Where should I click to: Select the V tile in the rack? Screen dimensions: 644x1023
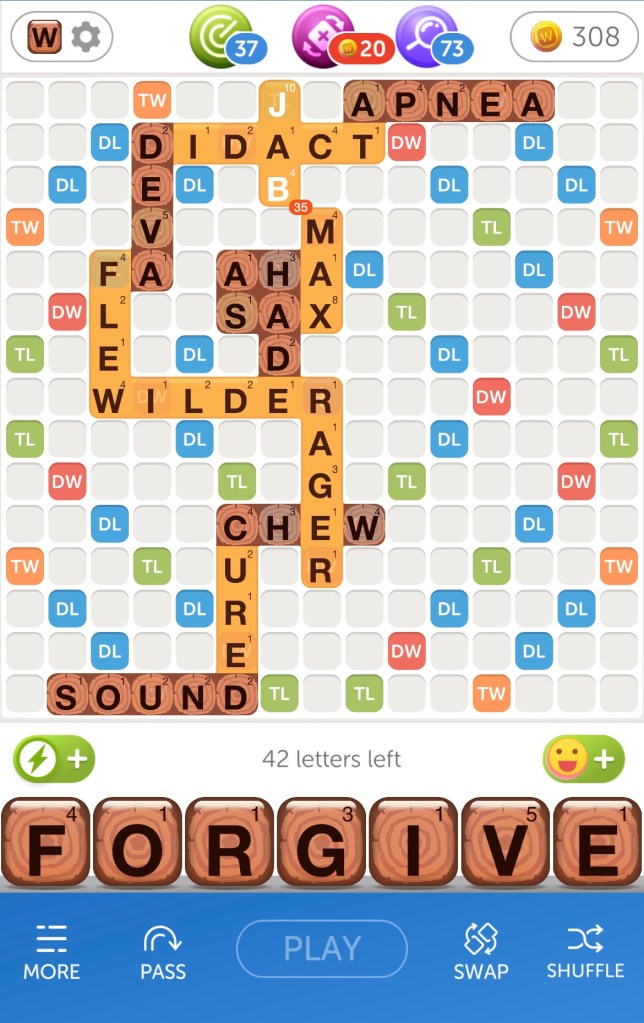coord(505,842)
